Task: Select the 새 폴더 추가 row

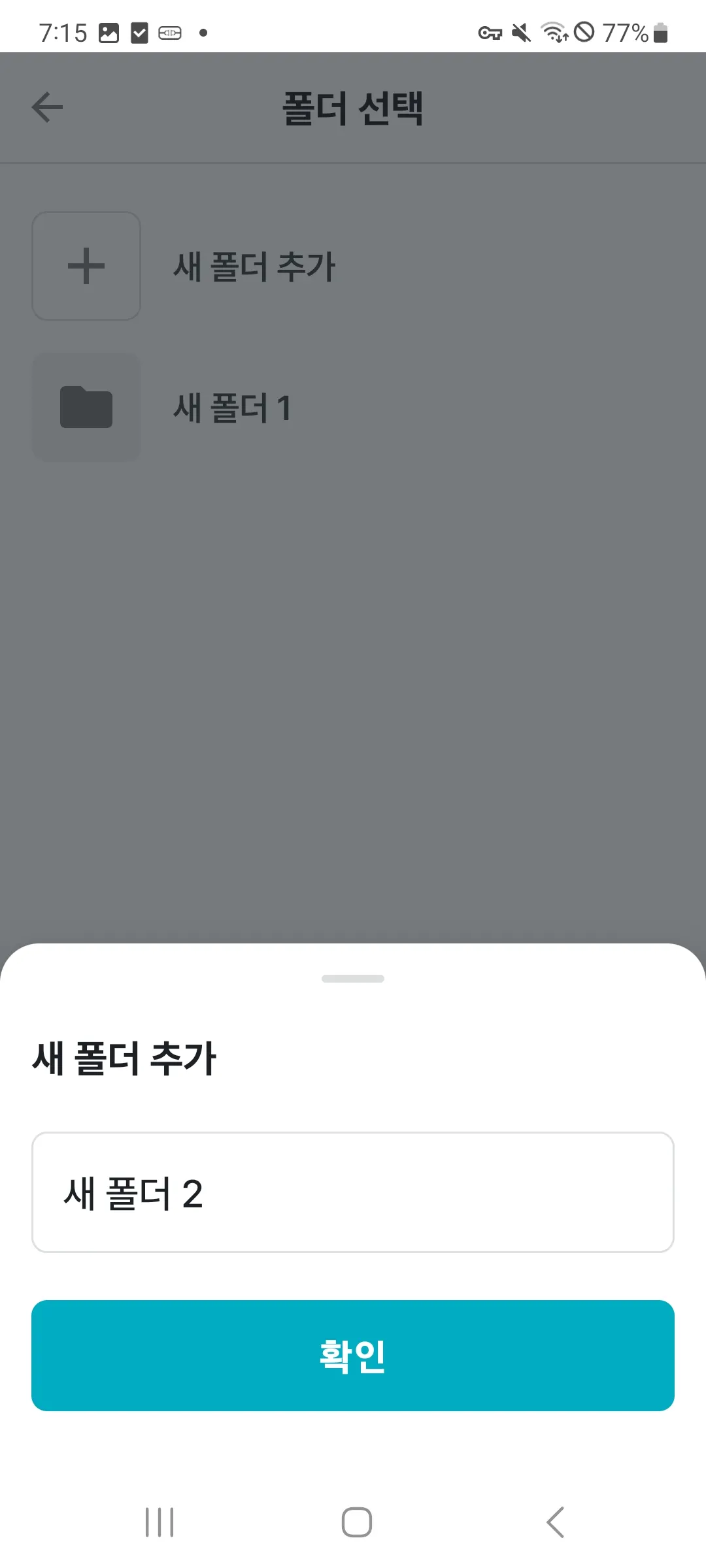Action: point(254,267)
